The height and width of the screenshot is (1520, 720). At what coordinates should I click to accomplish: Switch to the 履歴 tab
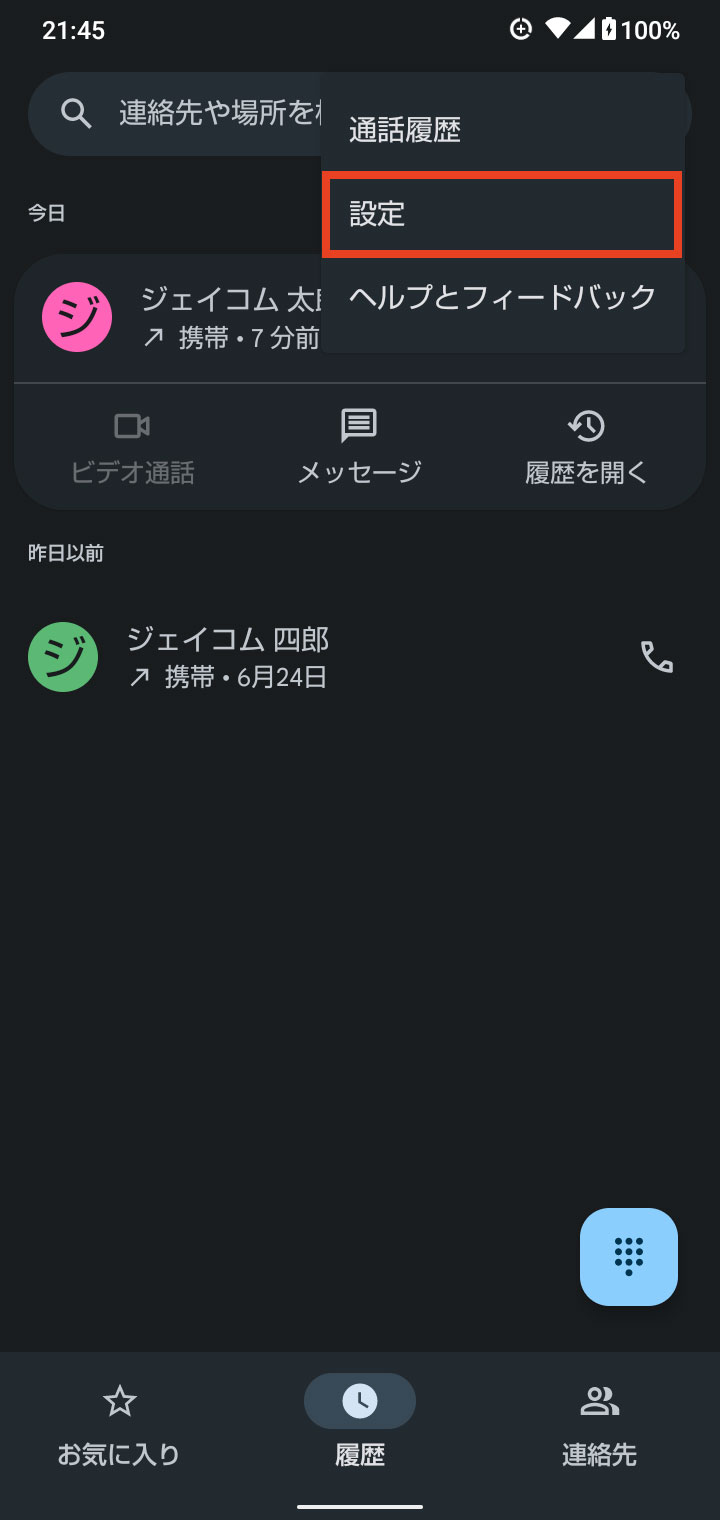click(360, 1426)
